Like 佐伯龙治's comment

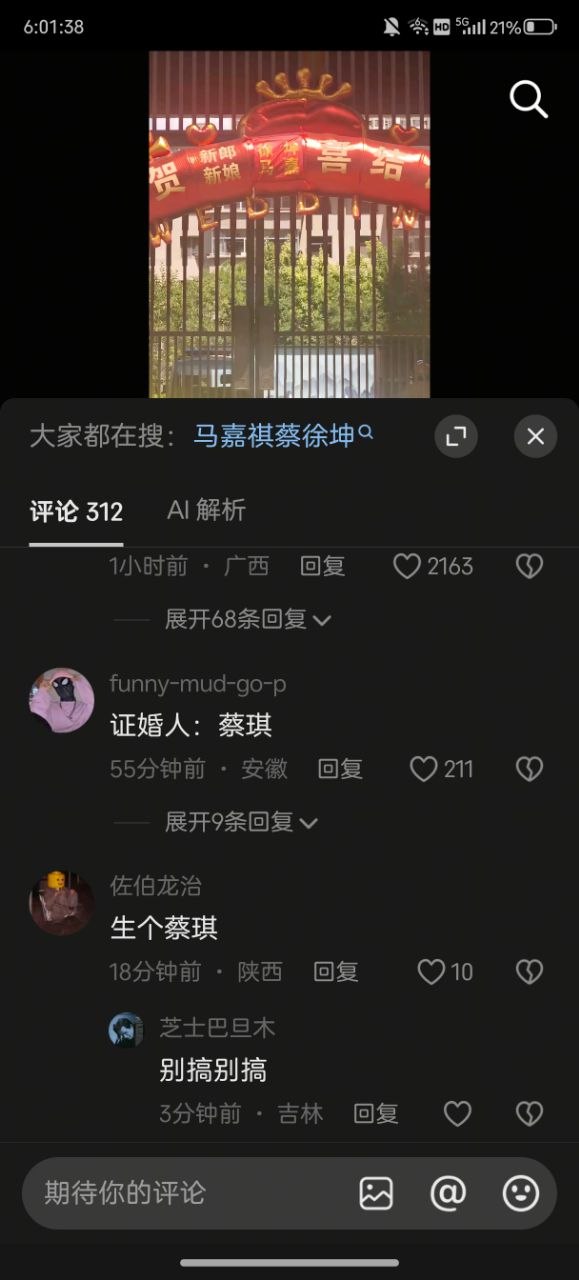point(445,972)
